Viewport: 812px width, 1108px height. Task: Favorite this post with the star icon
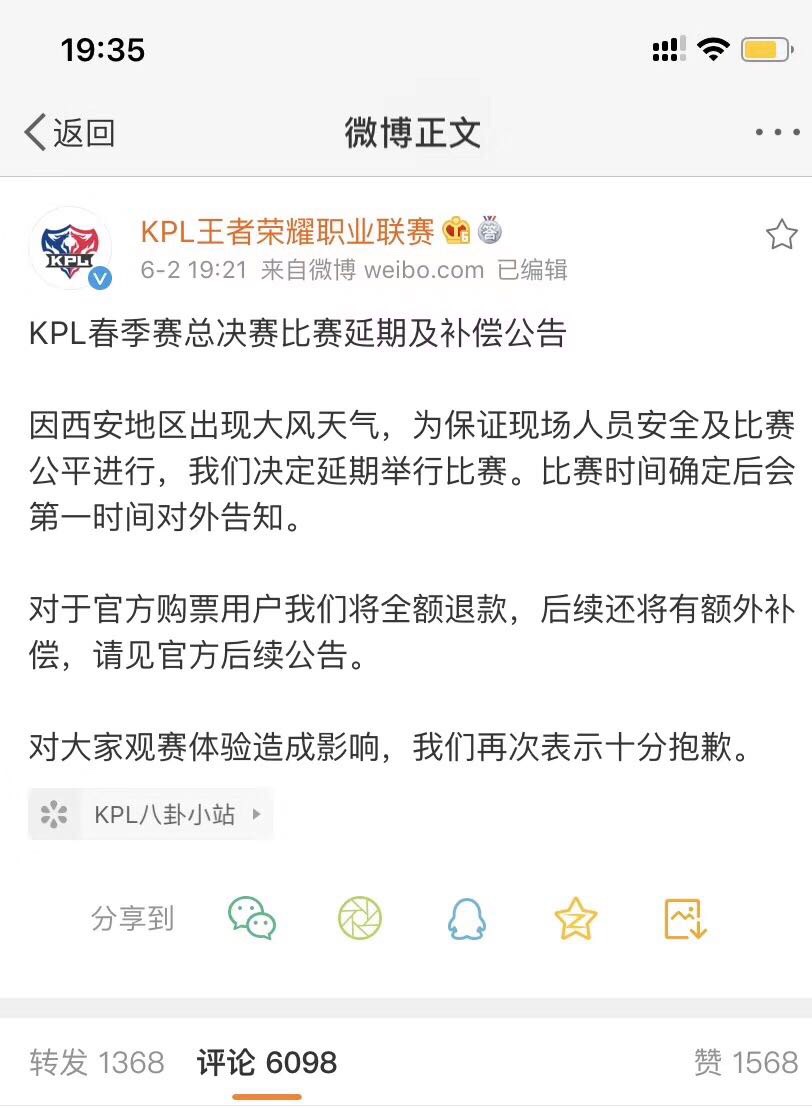coord(781,235)
